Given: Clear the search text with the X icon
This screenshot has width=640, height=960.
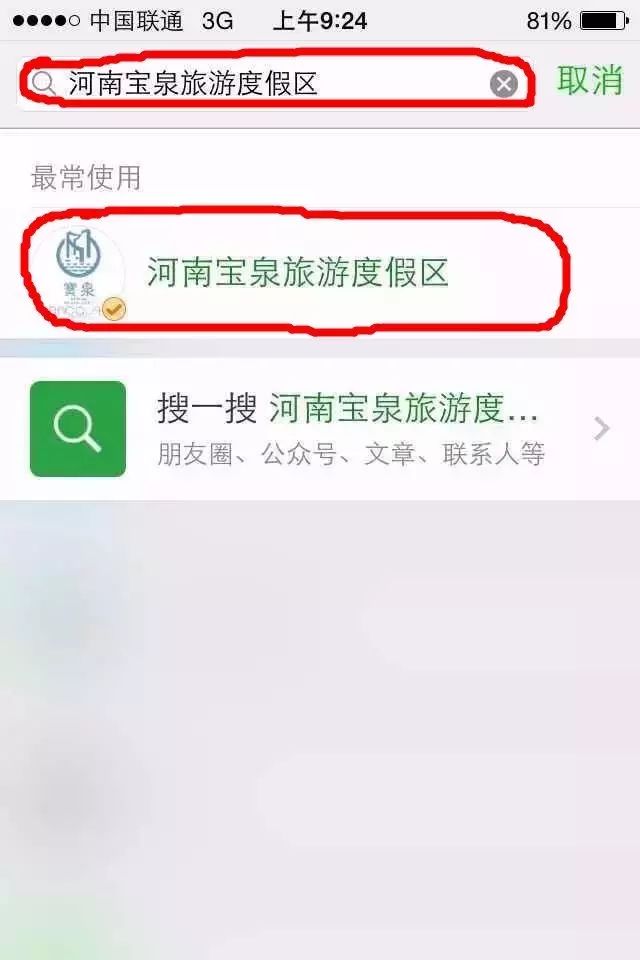Looking at the screenshot, I should click(504, 85).
